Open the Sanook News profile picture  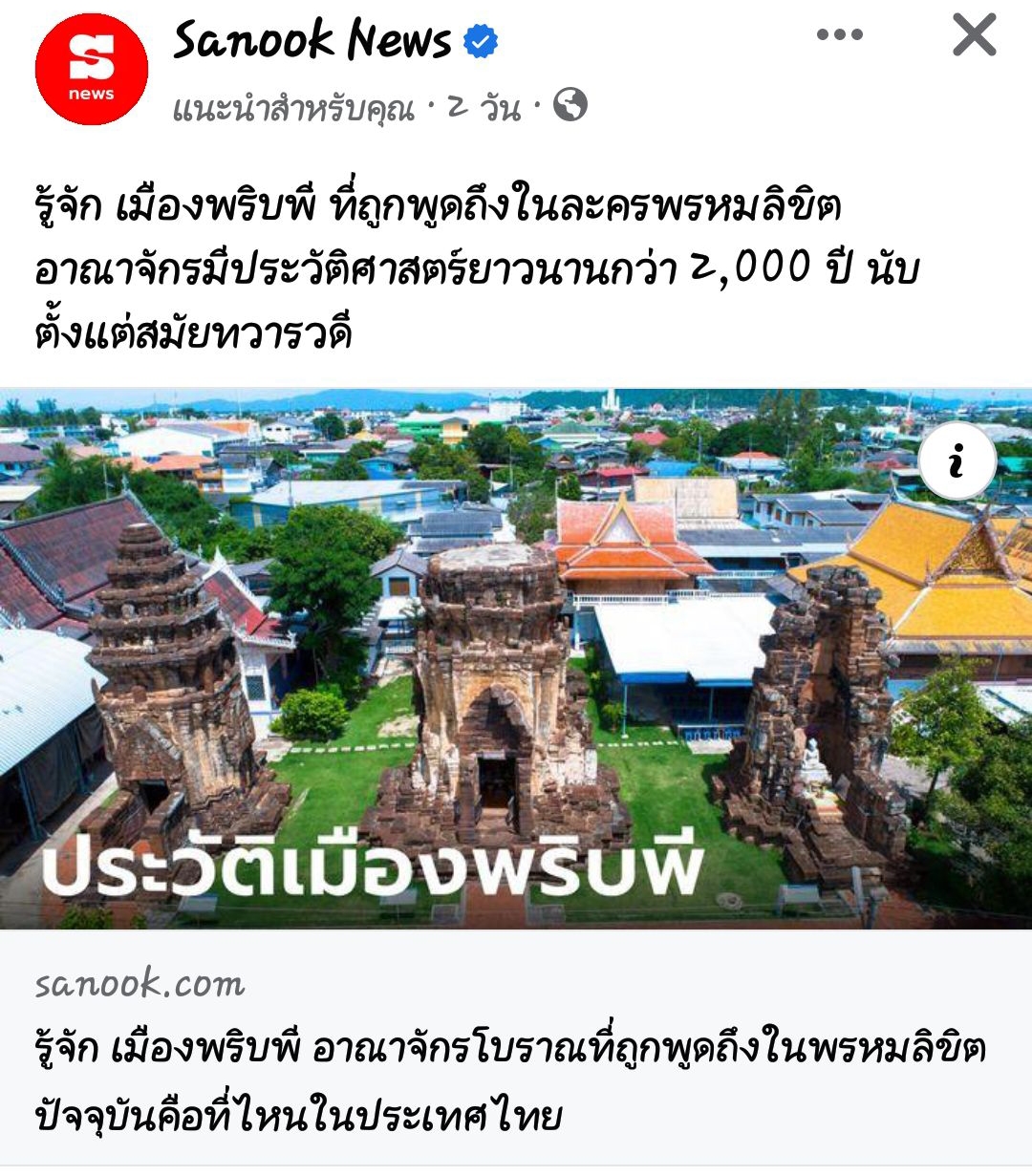pyautogui.click(x=92, y=69)
